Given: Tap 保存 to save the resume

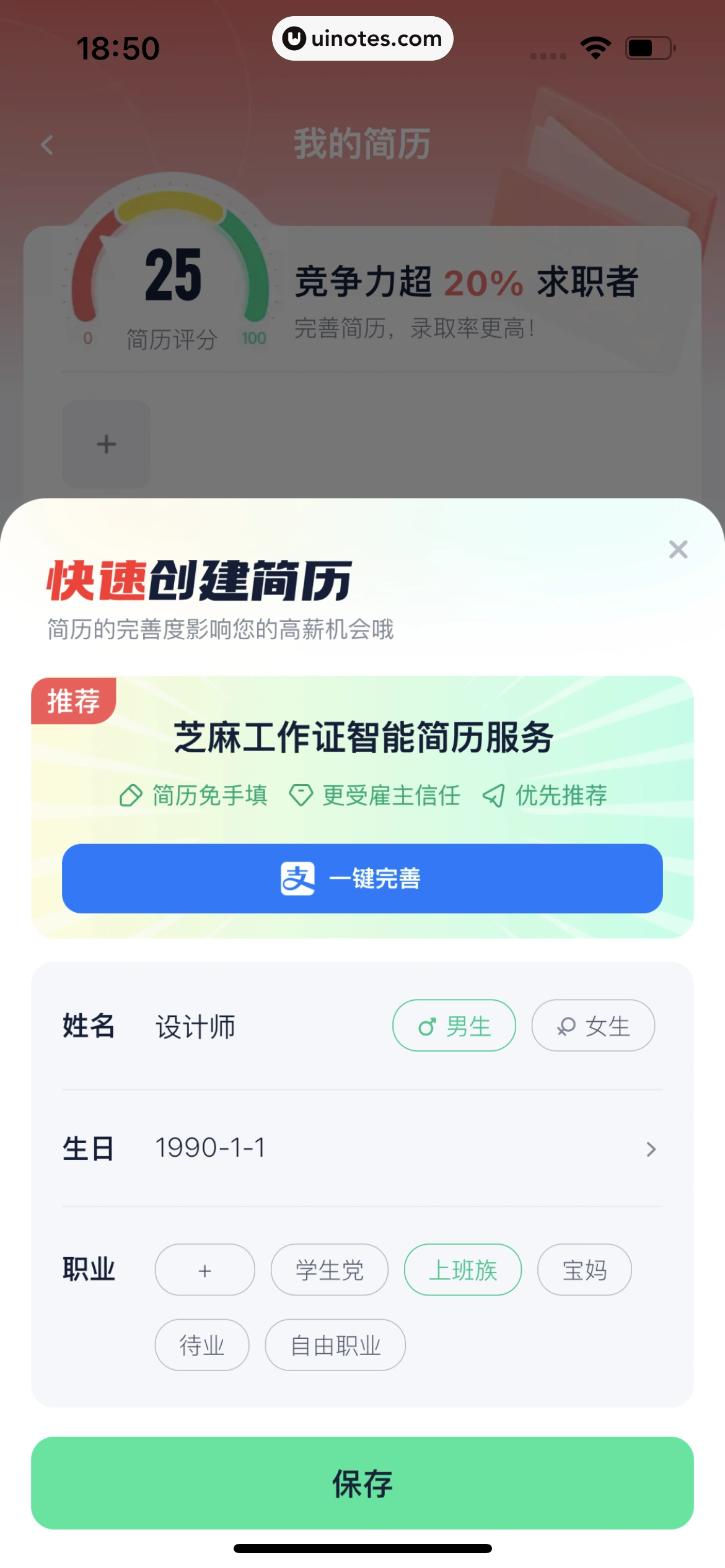Looking at the screenshot, I should point(362,1483).
